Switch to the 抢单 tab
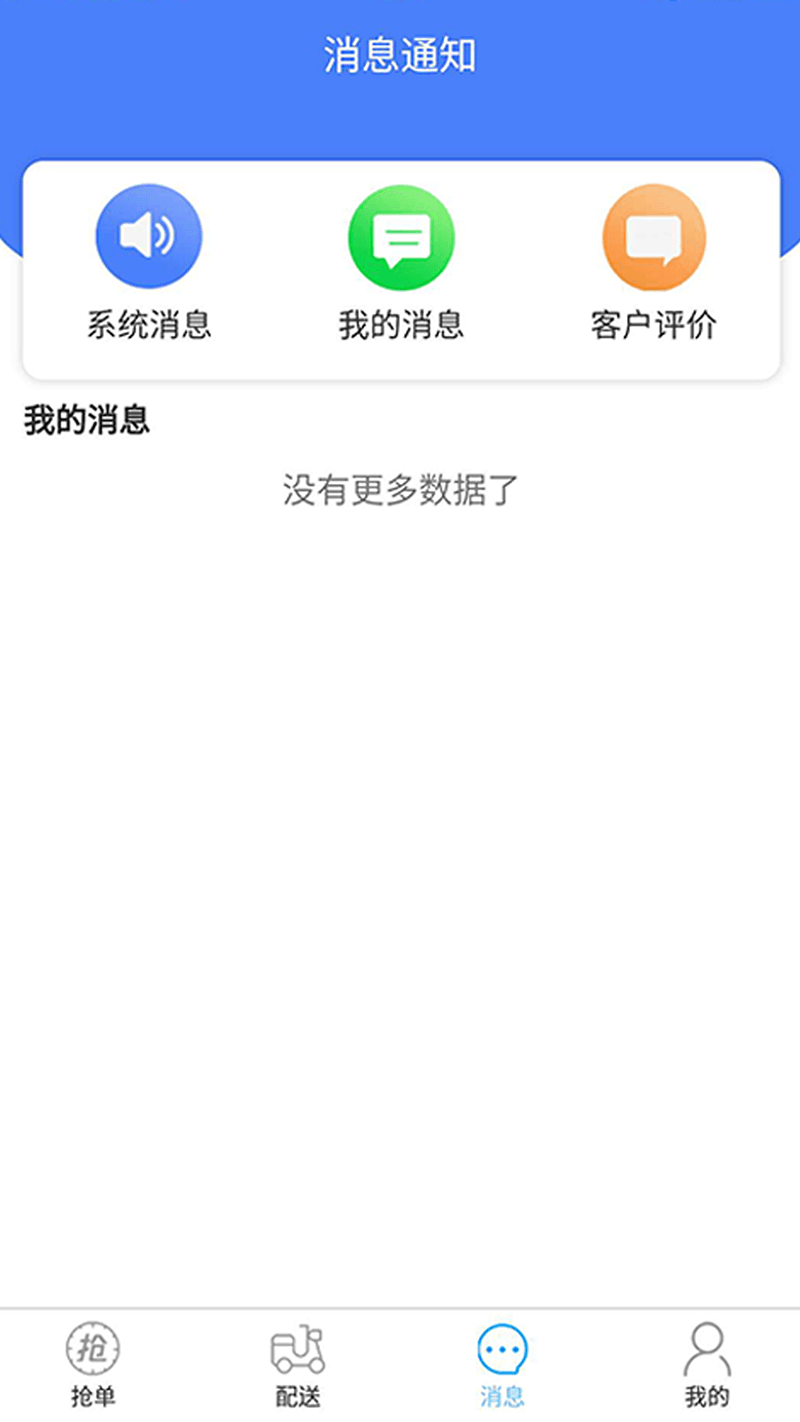 pos(93,1365)
